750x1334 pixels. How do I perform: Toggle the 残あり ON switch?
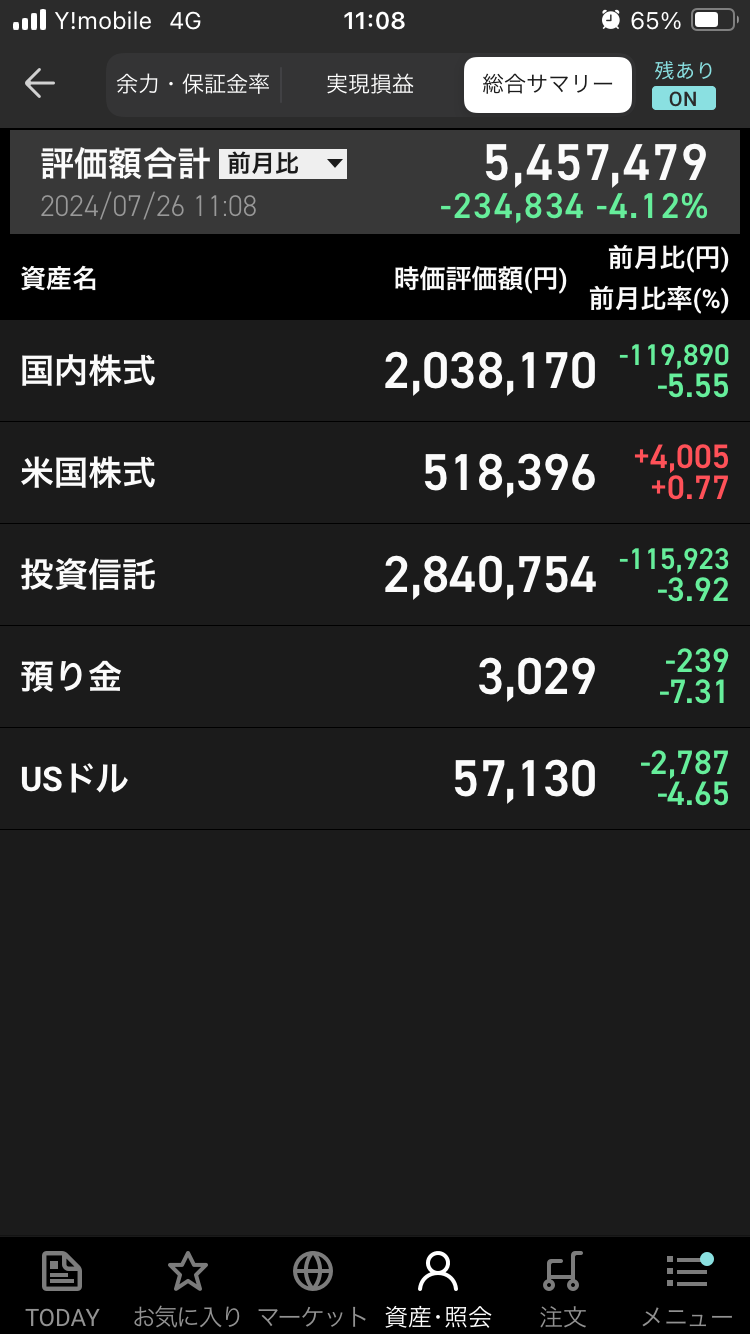coord(684,85)
